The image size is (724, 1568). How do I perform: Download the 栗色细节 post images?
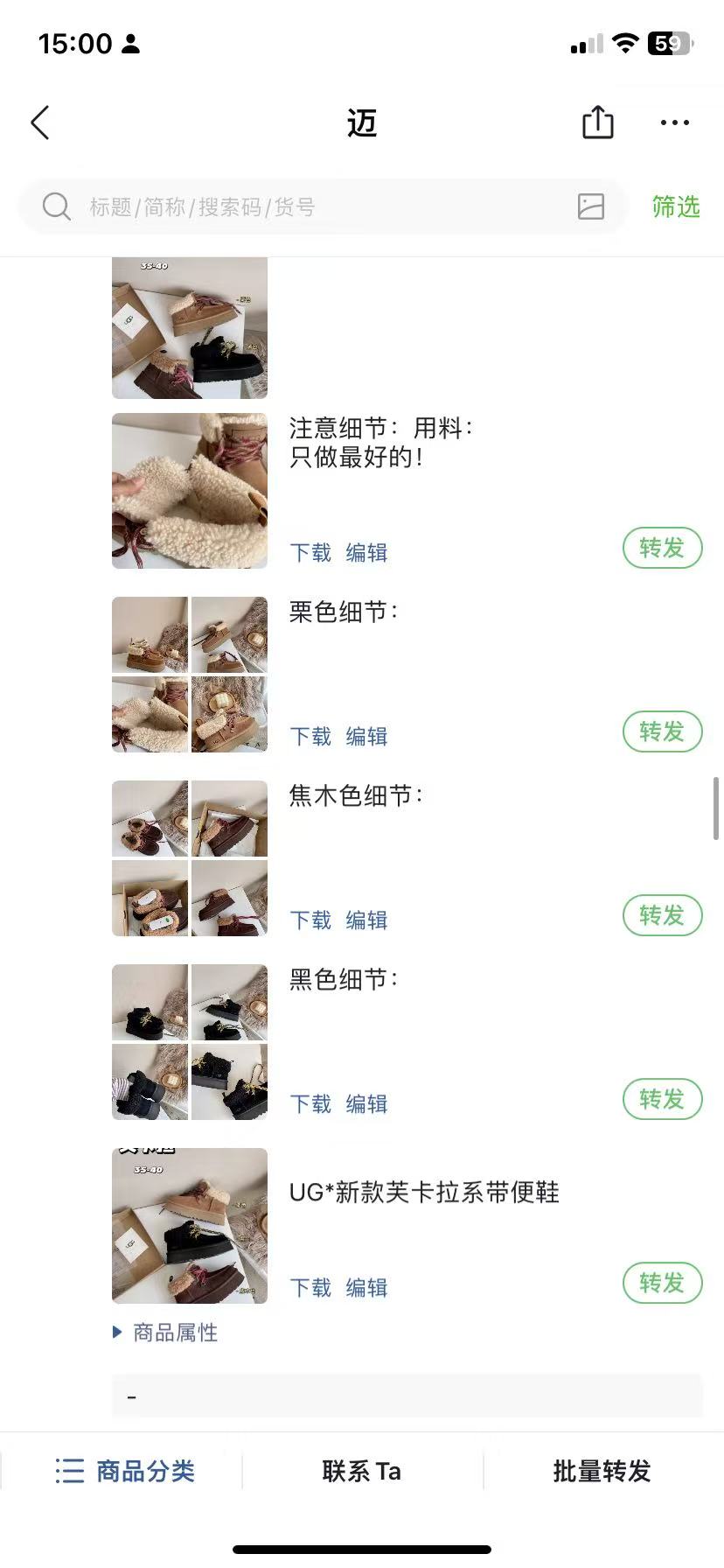(310, 737)
